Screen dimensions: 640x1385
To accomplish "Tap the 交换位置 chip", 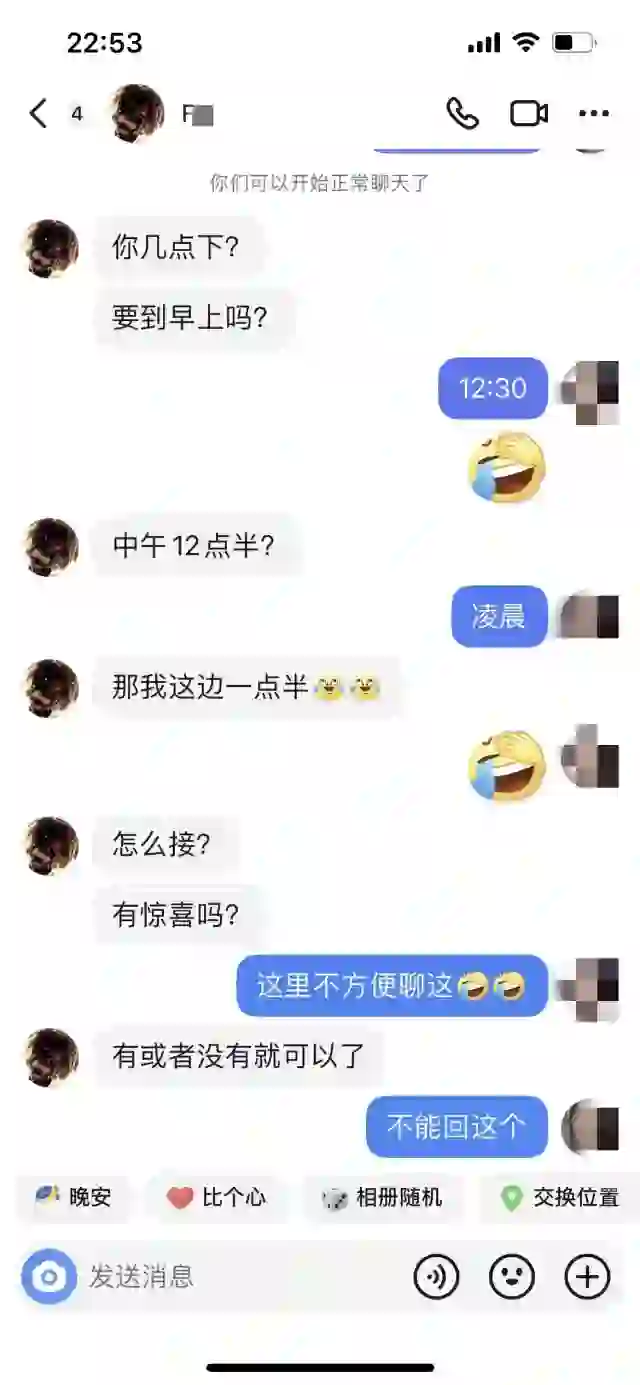I will pos(560,1197).
